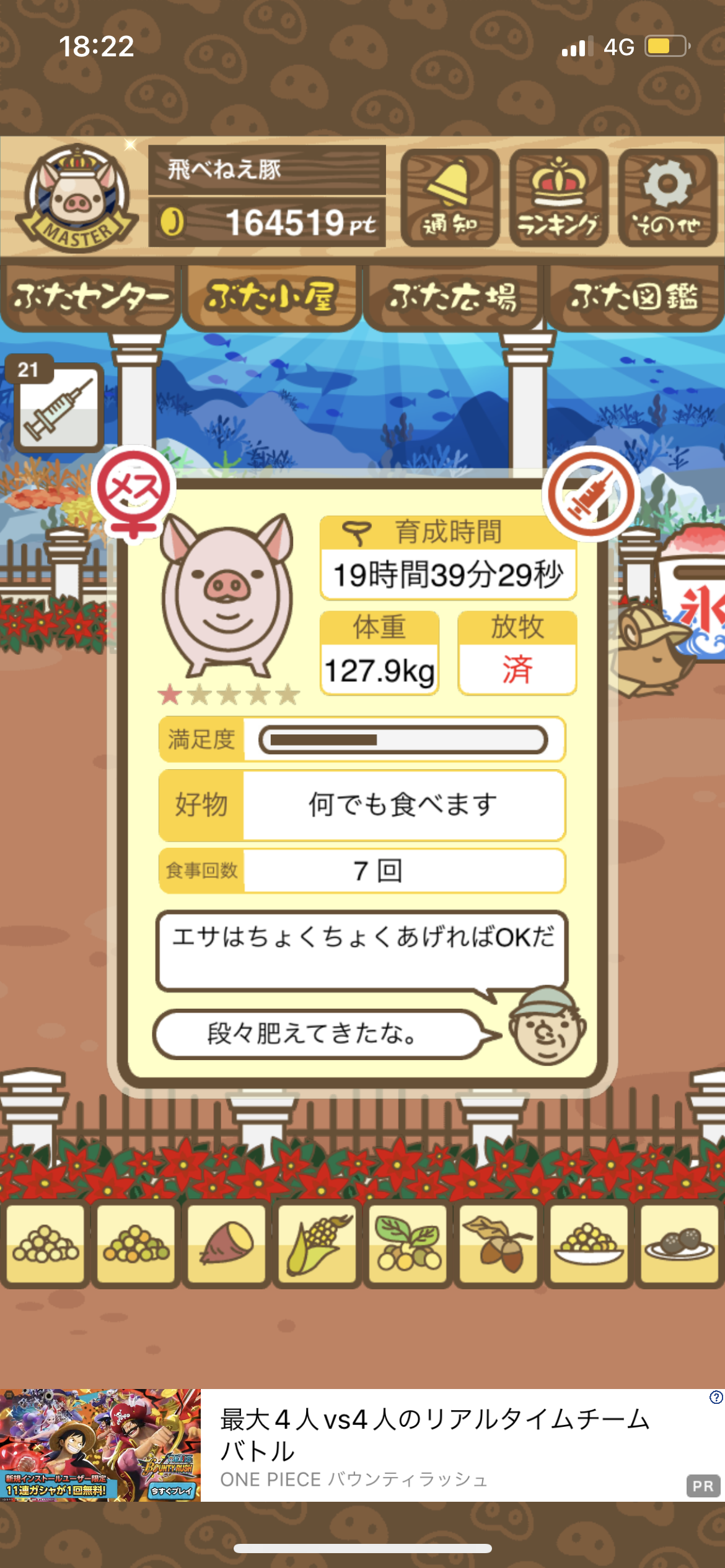The height and width of the screenshot is (1568, 725).
Task: Feed the pig the bowl of yellow beans
Action: [589, 1244]
